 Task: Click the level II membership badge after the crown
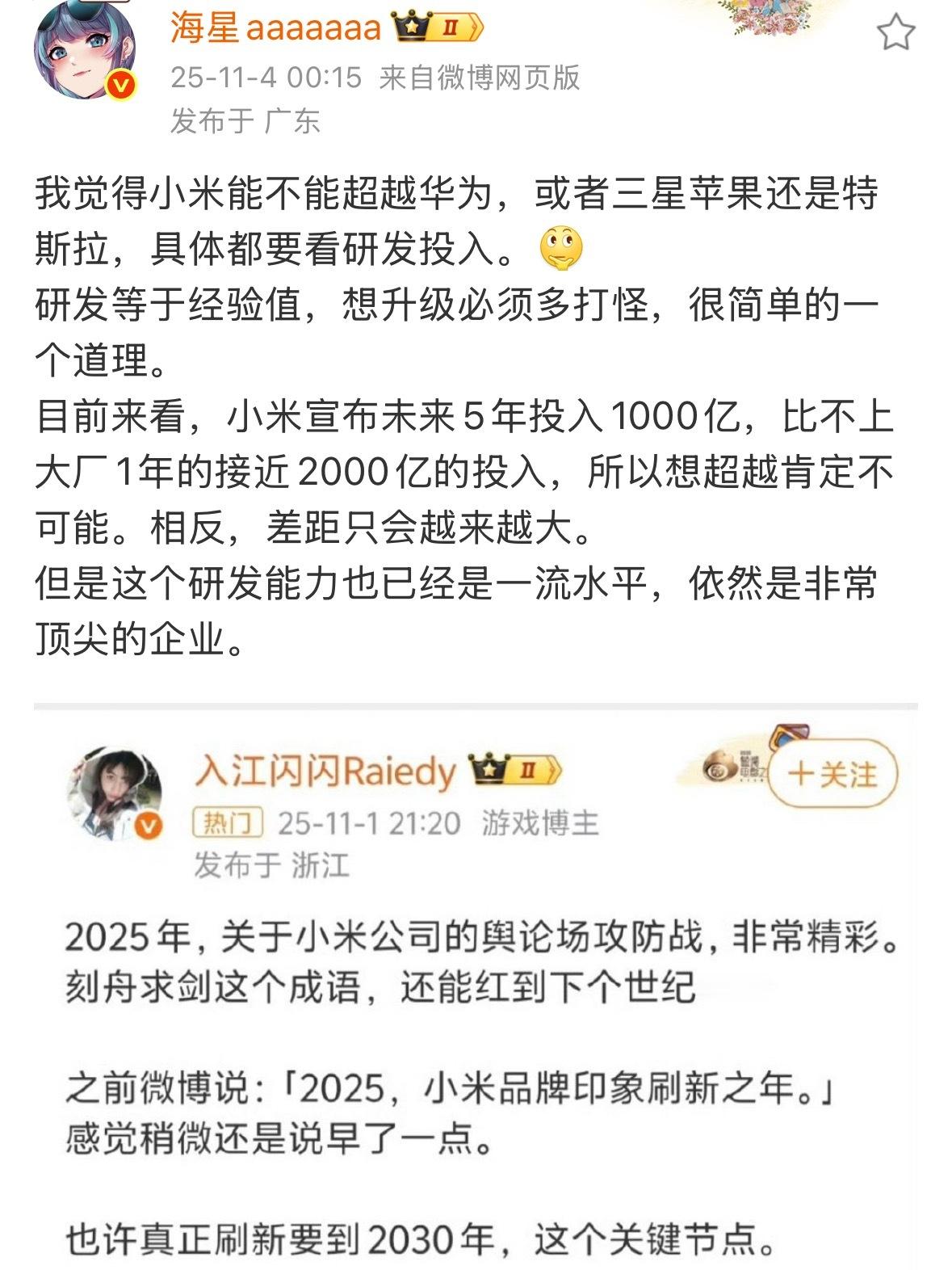pyautogui.click(x=449, y=27)
